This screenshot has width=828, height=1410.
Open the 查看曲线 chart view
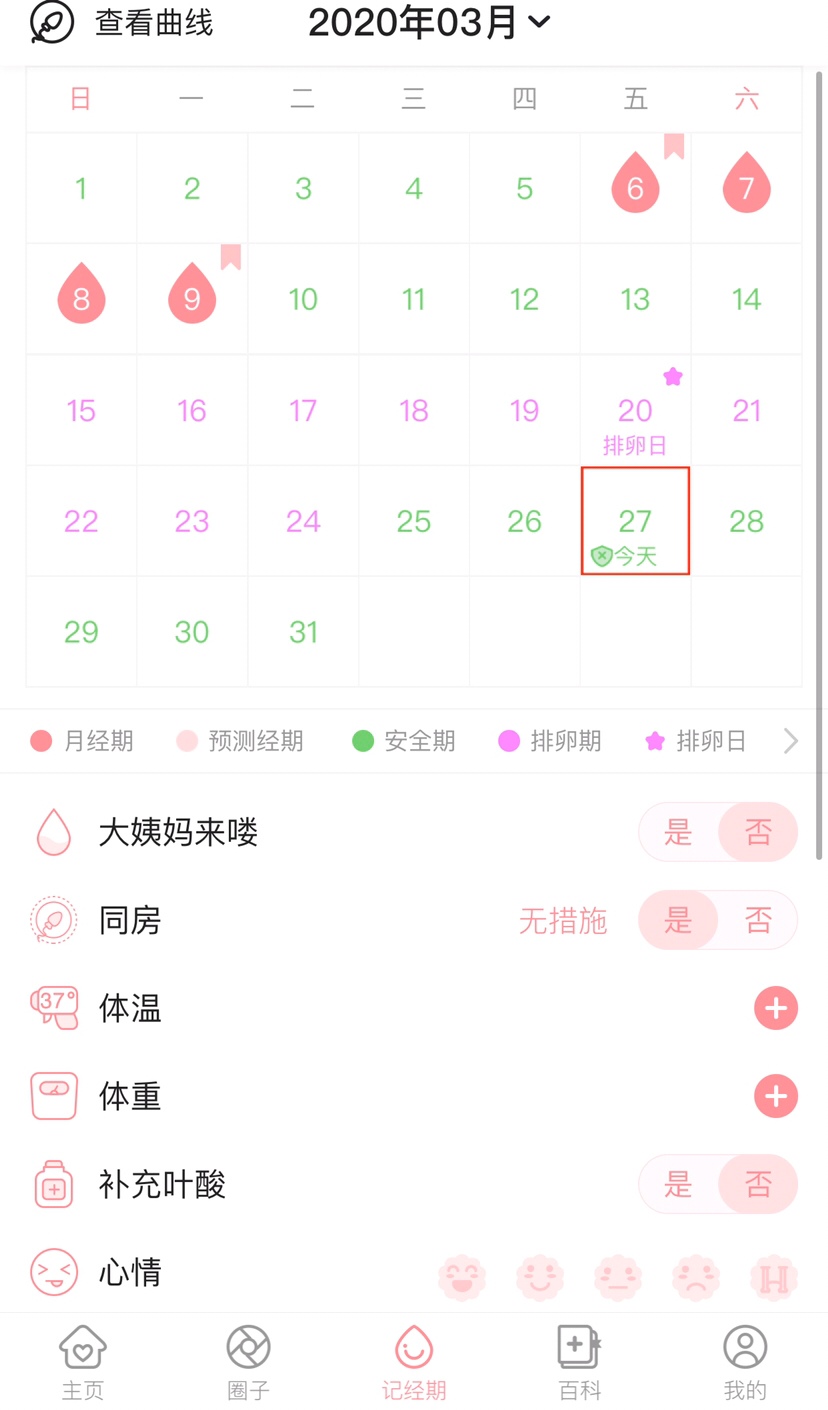click(122, 23)
